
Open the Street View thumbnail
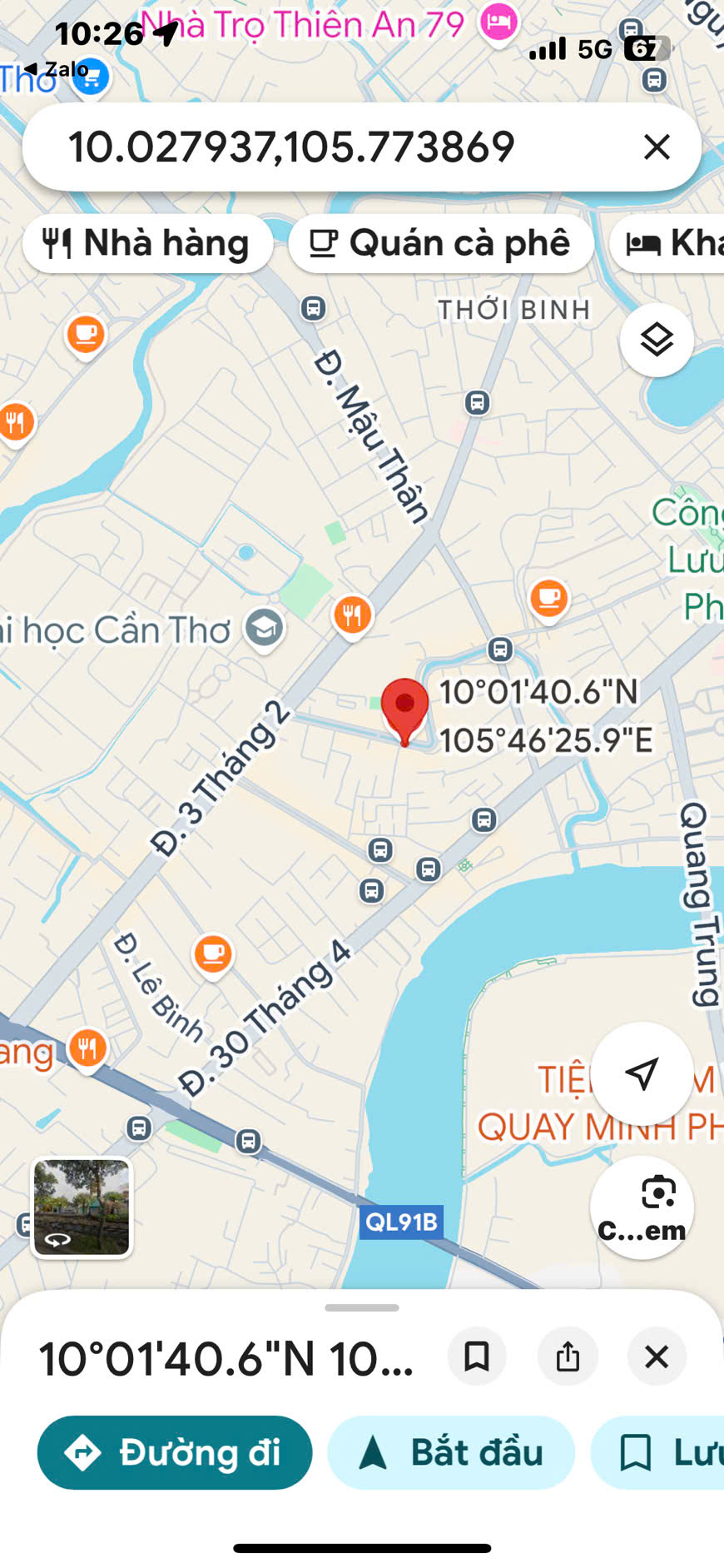coord(82,1207)
